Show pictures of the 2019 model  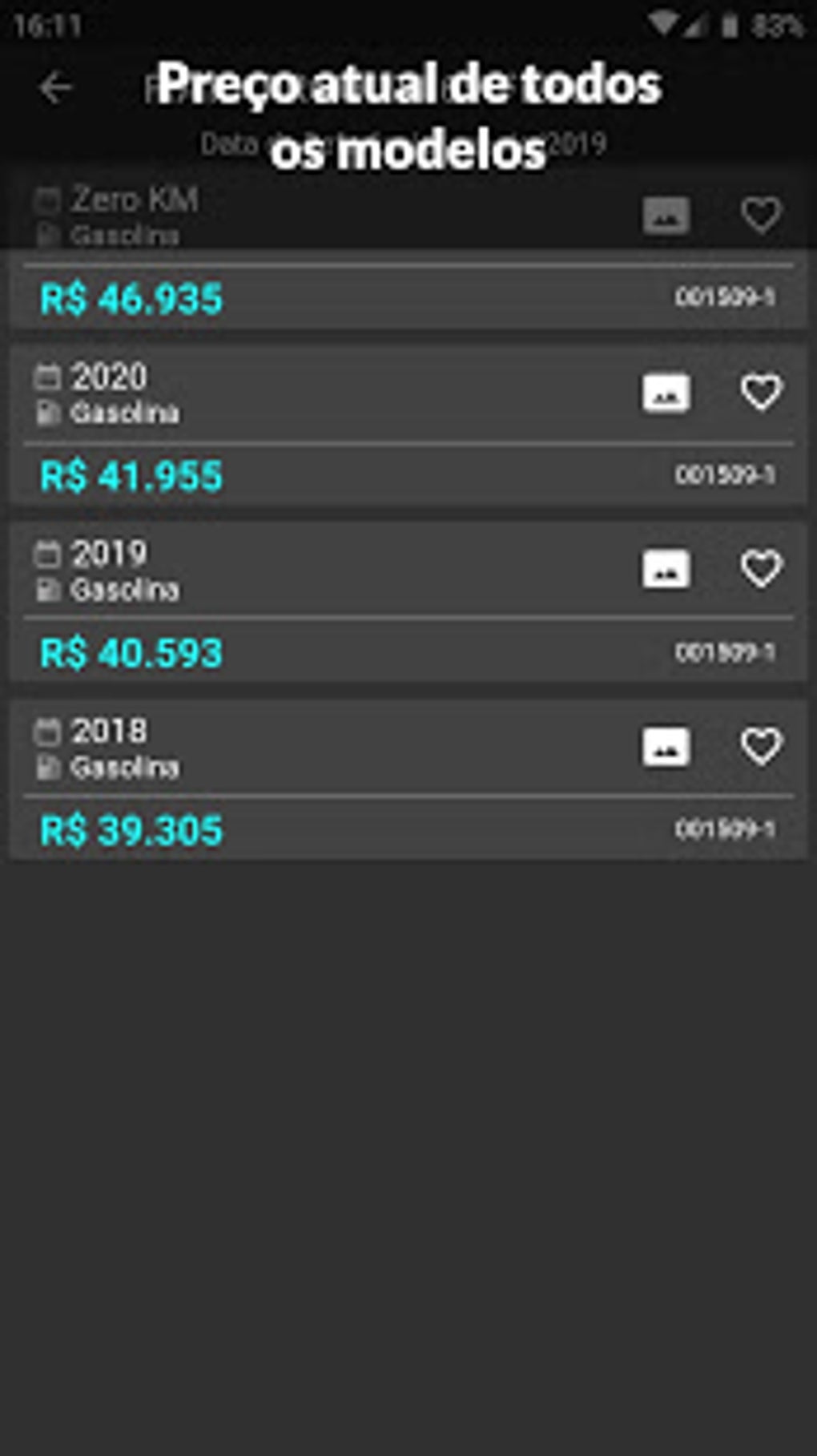coord(666,569)
